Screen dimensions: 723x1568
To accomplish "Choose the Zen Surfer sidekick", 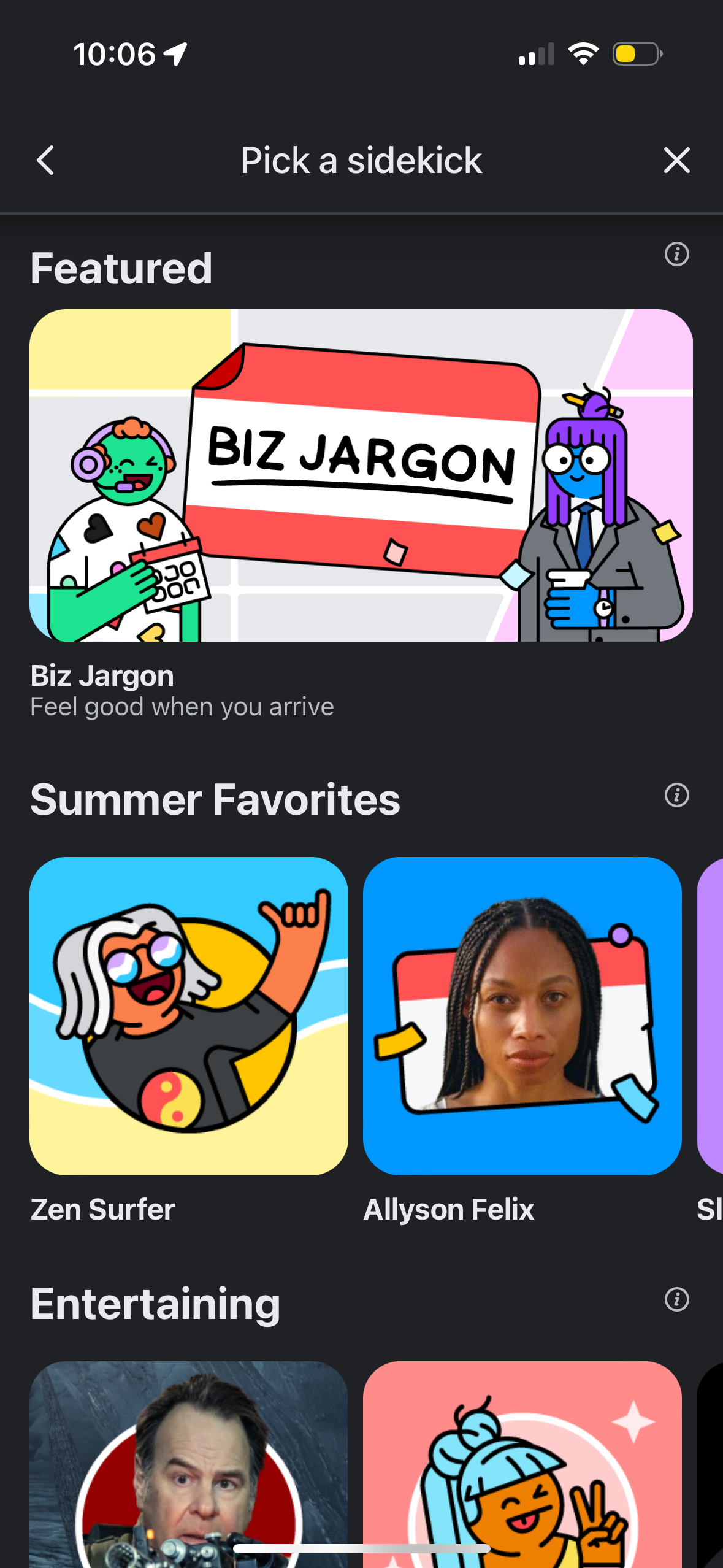I will [189, 1016].
